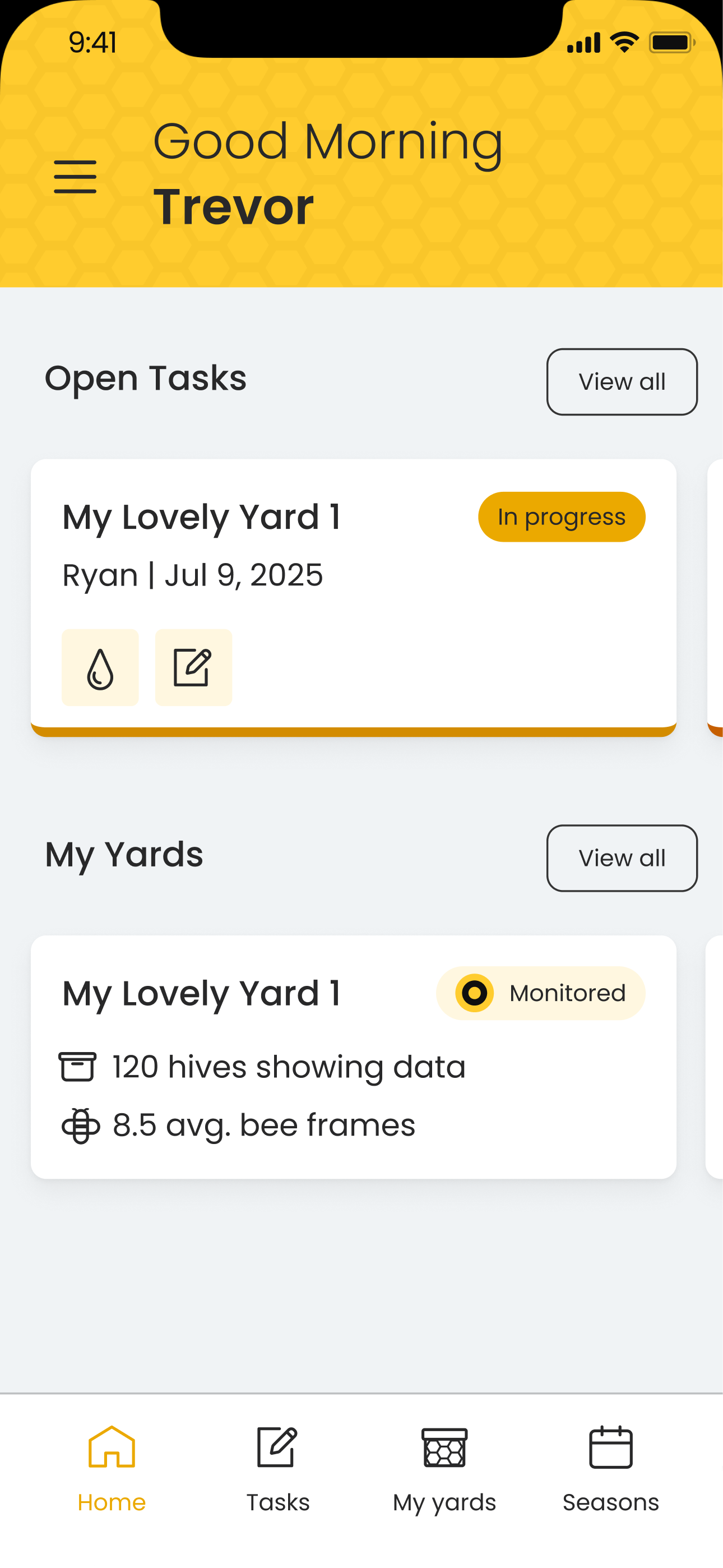Open the My Lovely Yard 1 task card
This screenshot has width=723, height=1568.
[353, 597]
